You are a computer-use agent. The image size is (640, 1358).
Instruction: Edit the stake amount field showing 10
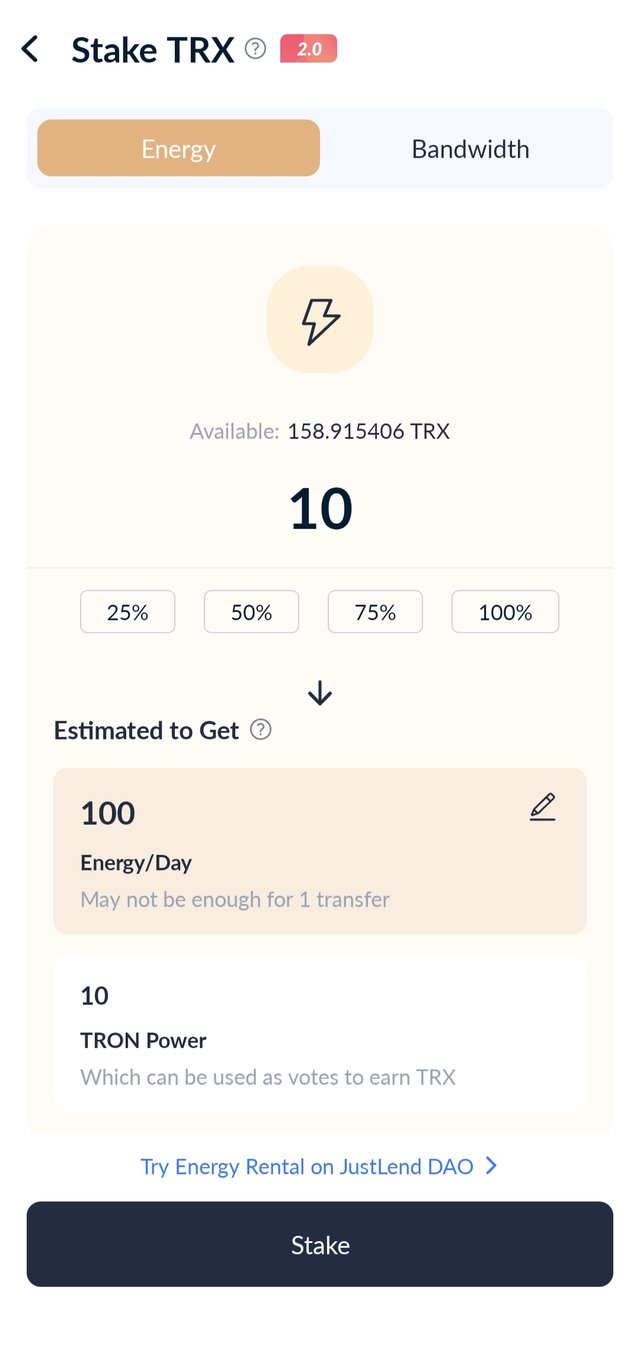coord(320,508)
